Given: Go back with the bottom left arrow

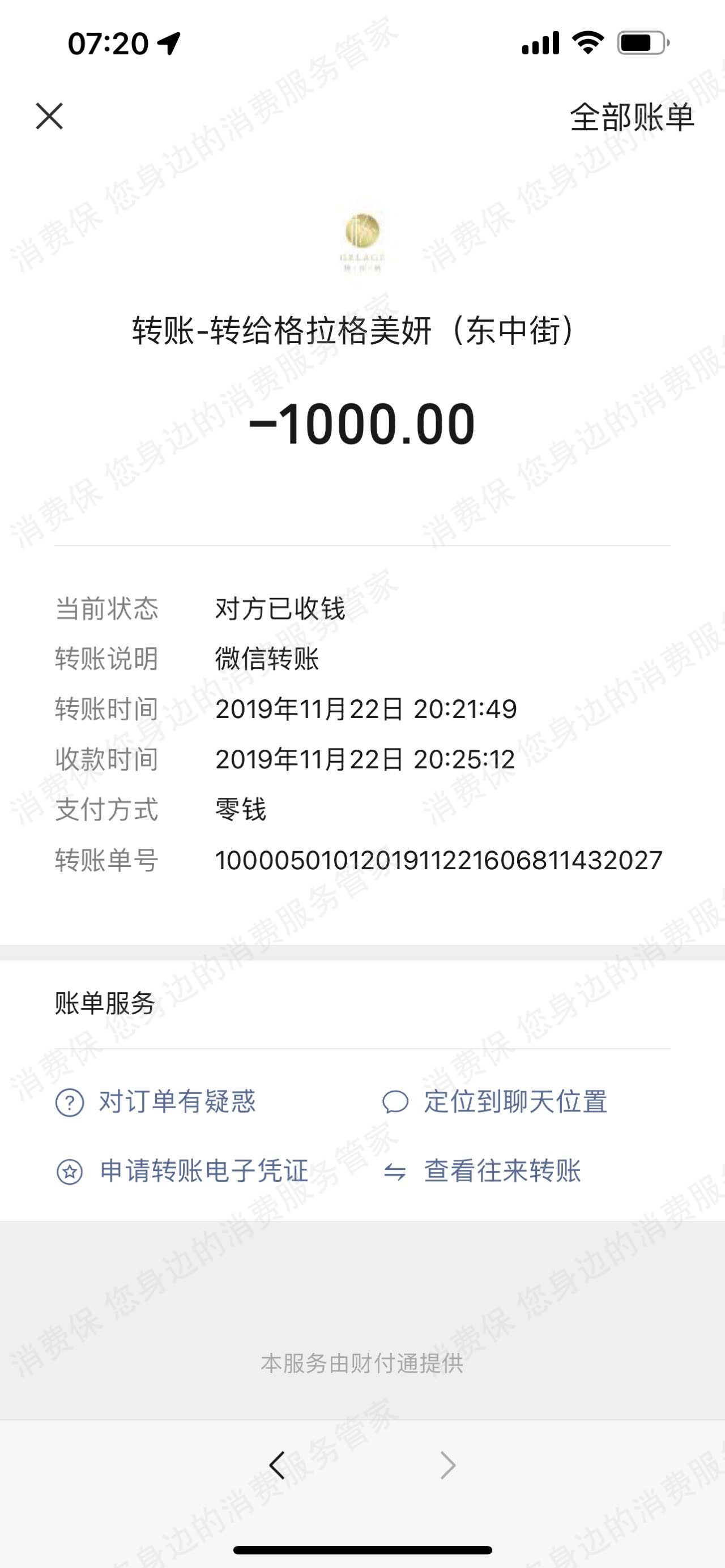Looking at the screenshot, I should point(277,1466).
